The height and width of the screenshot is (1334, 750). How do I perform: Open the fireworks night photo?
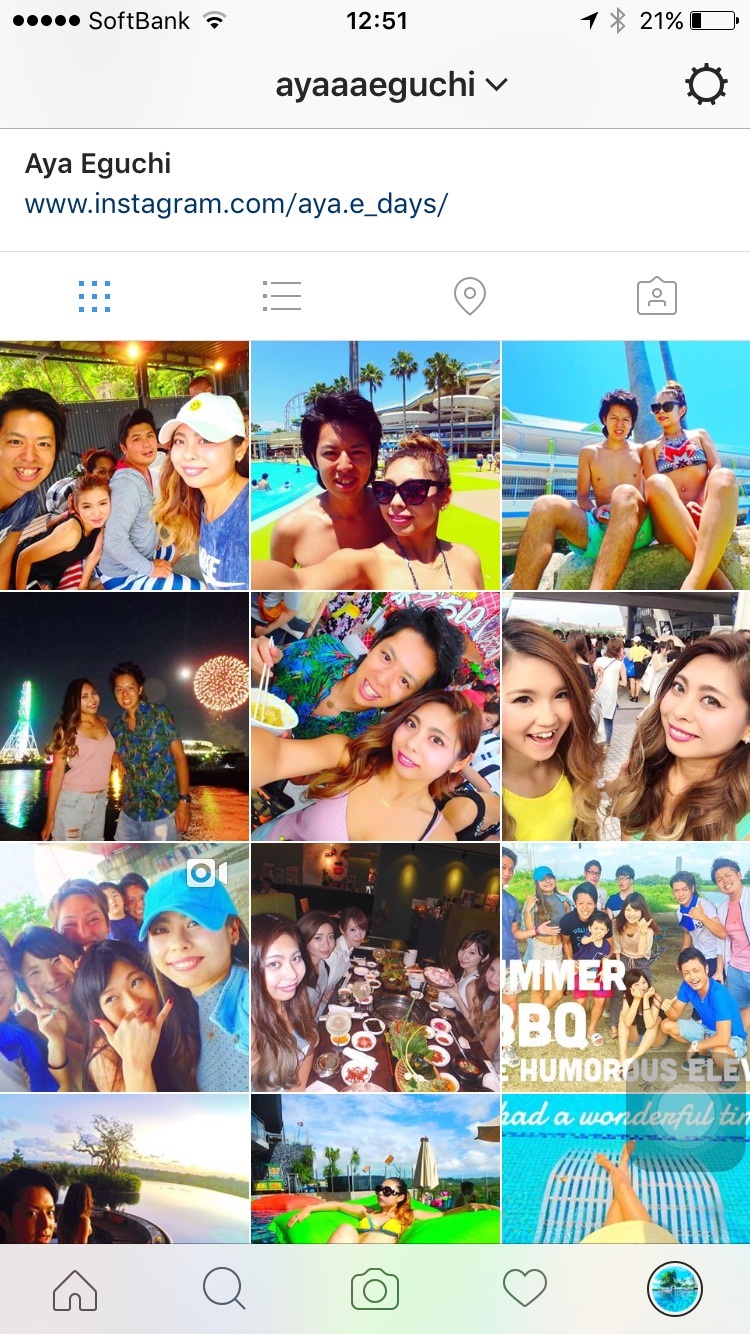124,716
